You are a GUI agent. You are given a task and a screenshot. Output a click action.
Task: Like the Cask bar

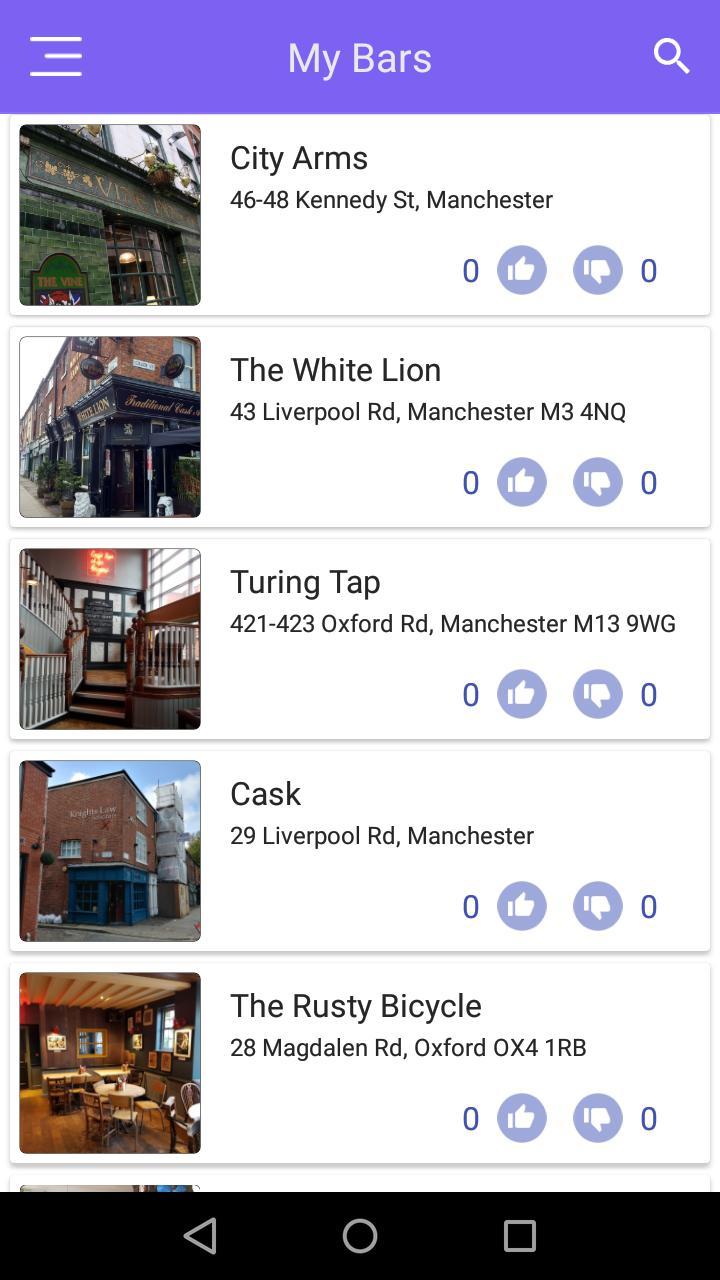(522, 905)
